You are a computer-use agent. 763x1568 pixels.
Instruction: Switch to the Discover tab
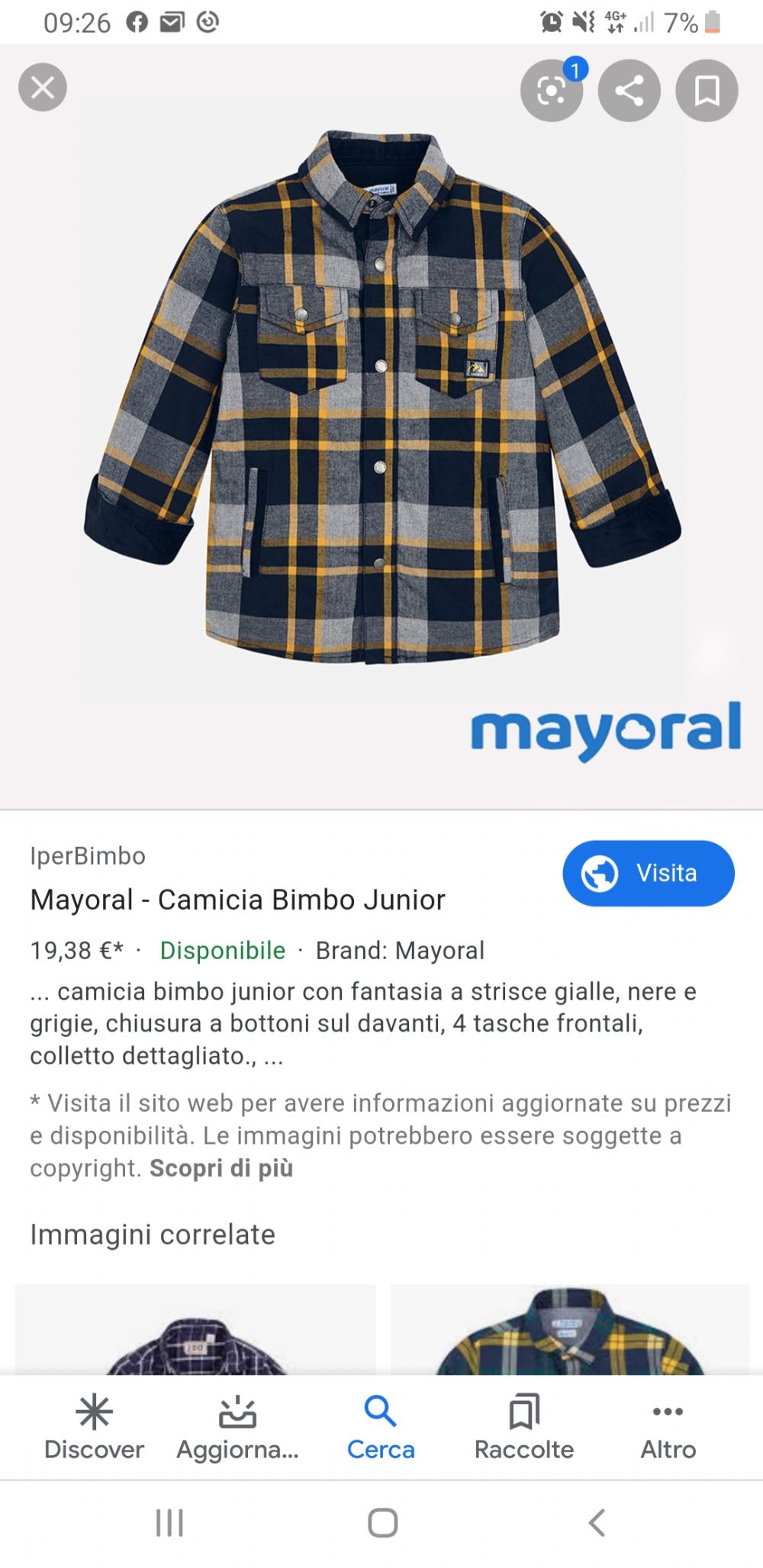pos(94,1427)
